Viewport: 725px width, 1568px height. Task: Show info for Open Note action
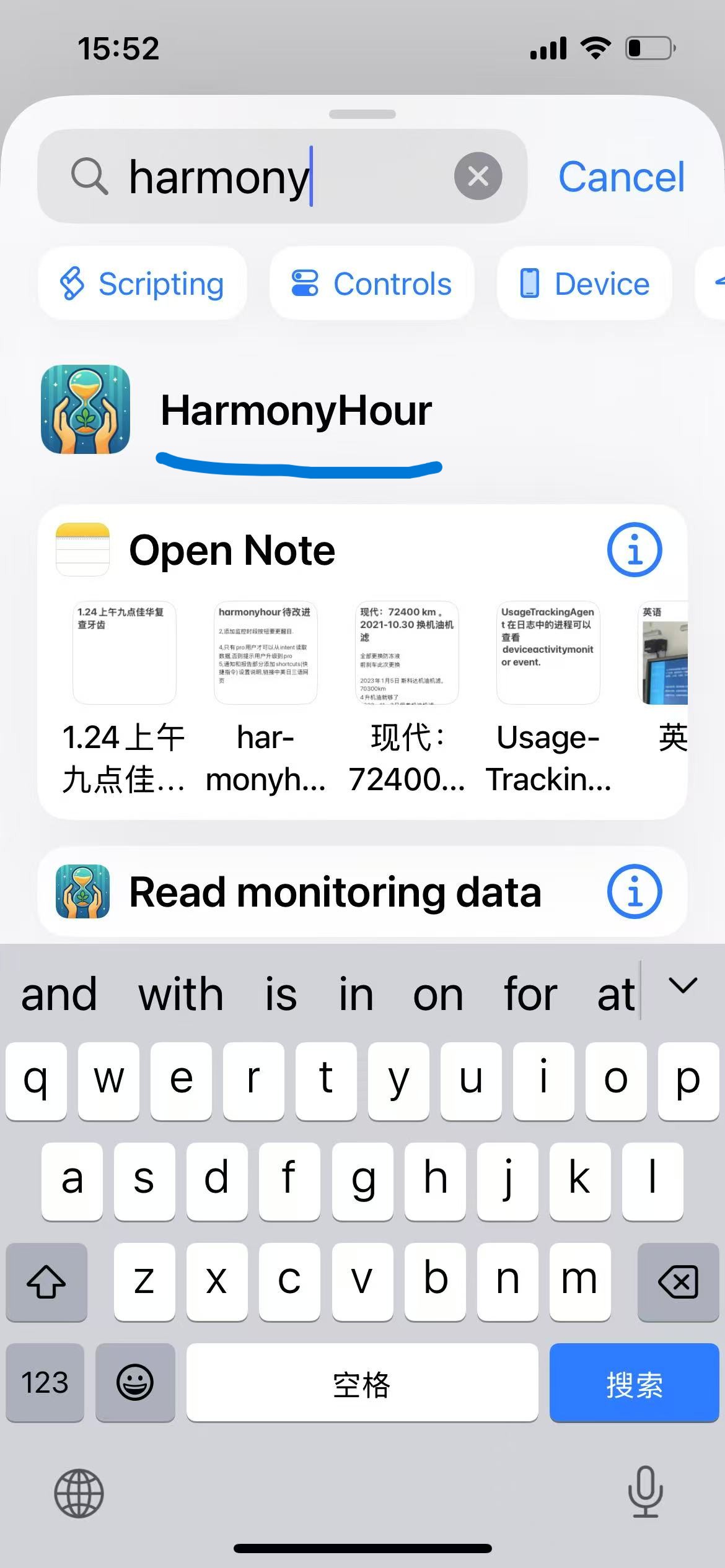coord(634,550)
